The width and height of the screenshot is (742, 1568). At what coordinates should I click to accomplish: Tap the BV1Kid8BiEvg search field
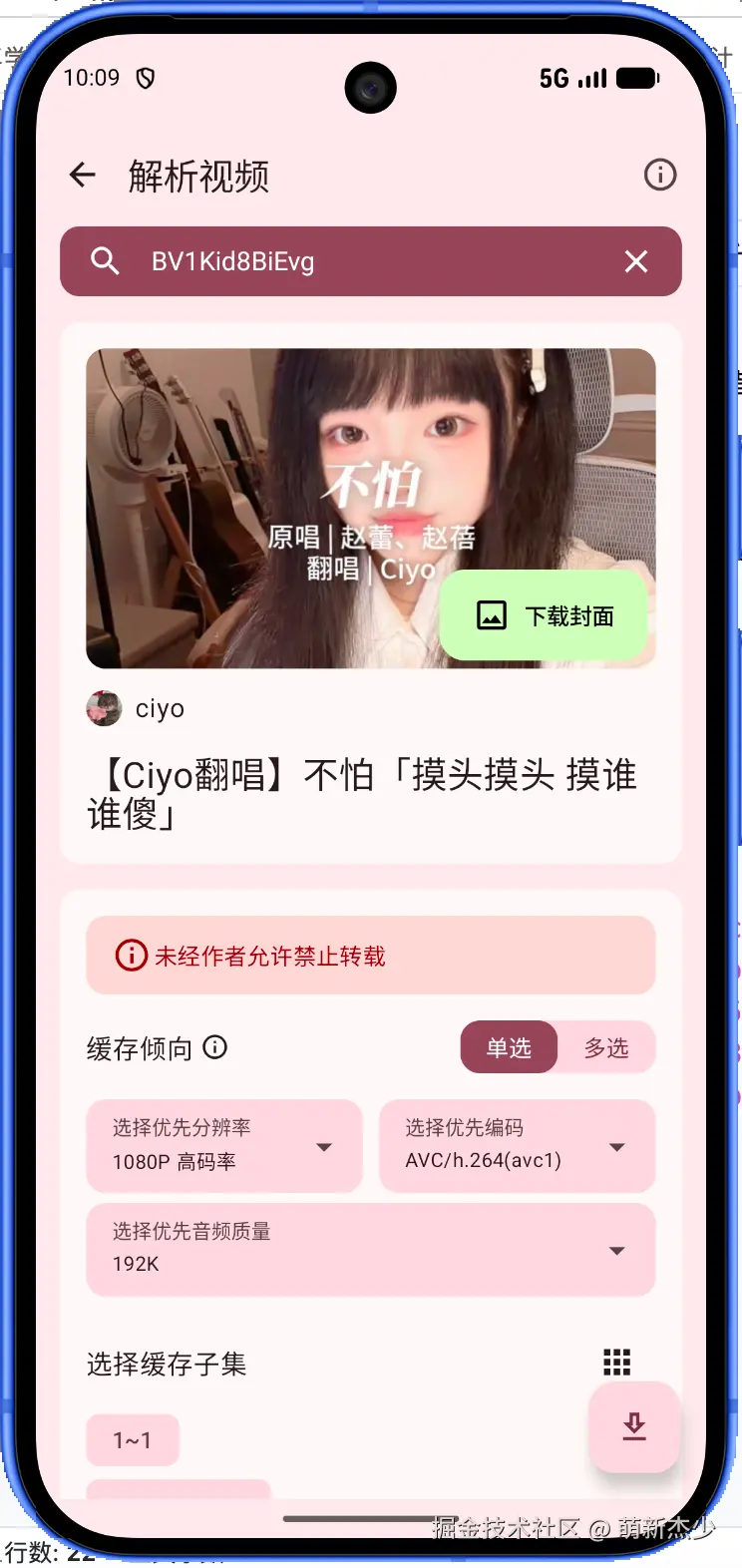371,261
